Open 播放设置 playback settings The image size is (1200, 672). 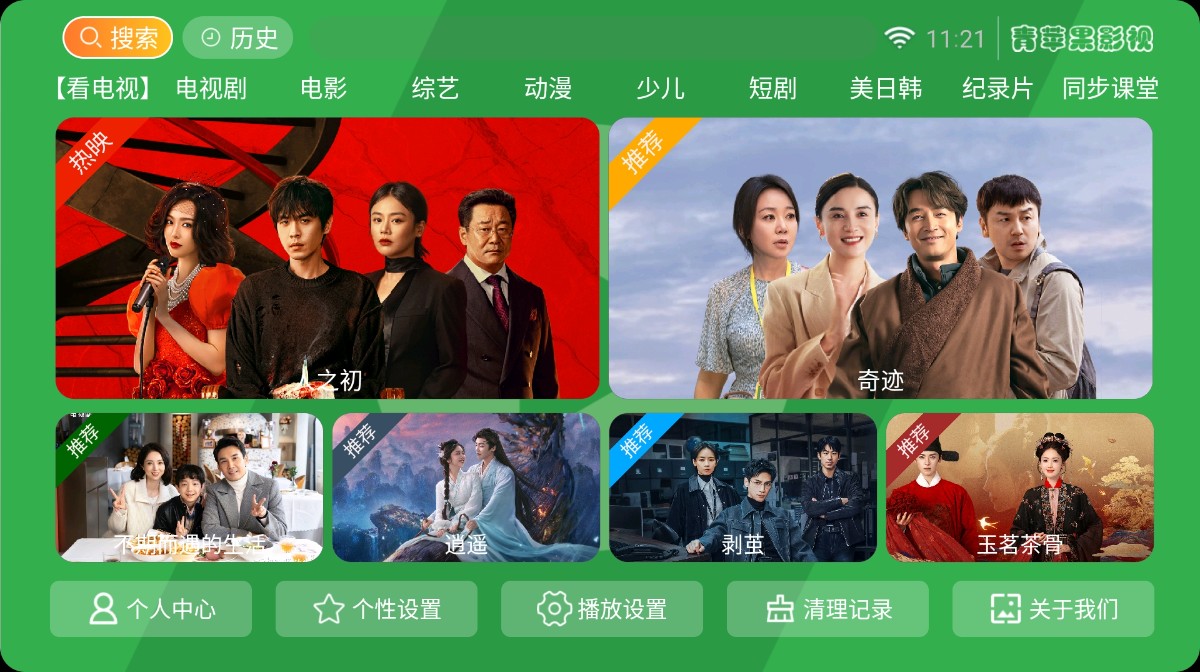click(x=602, y=609)
